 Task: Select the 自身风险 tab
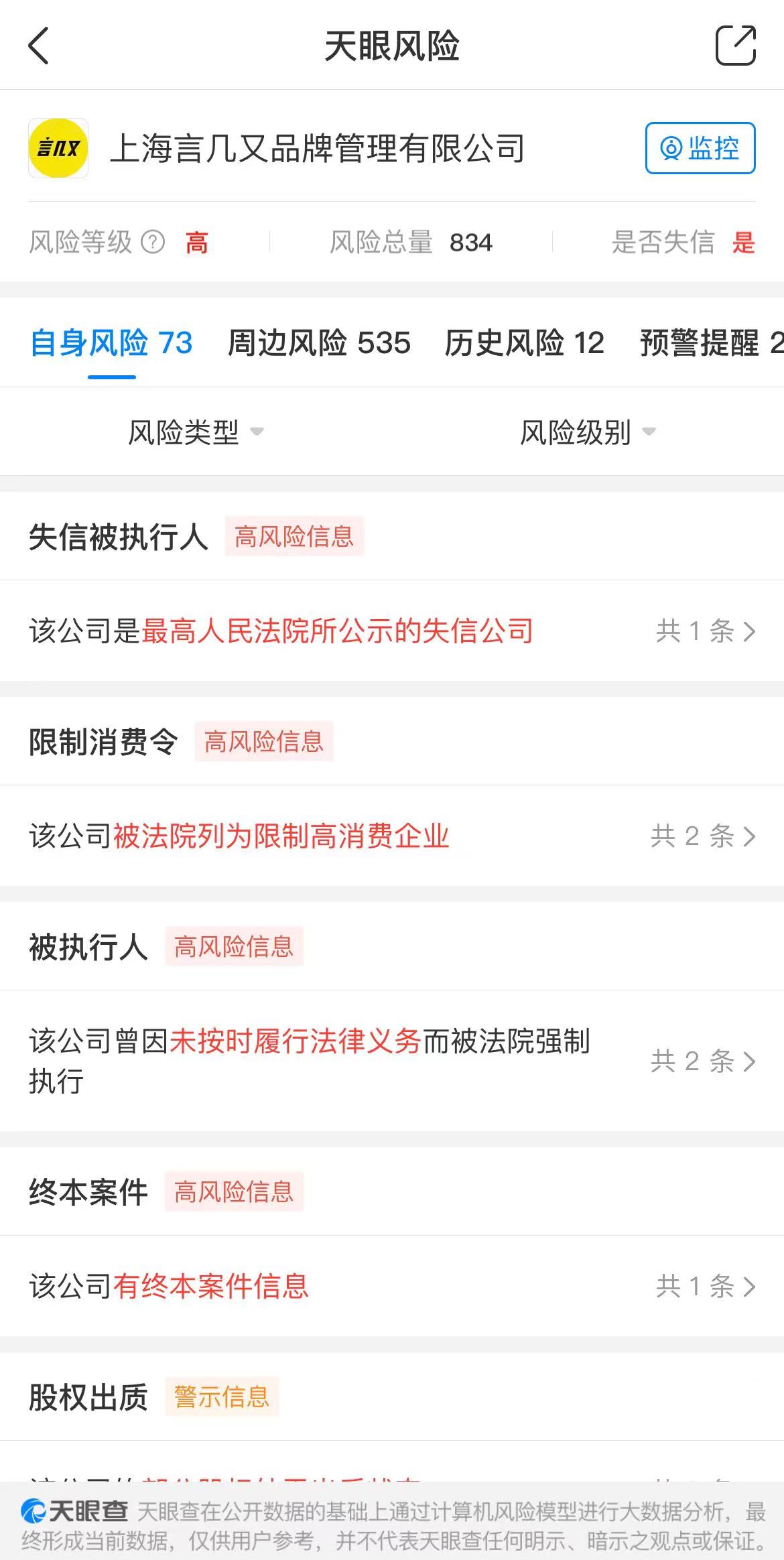112,343
